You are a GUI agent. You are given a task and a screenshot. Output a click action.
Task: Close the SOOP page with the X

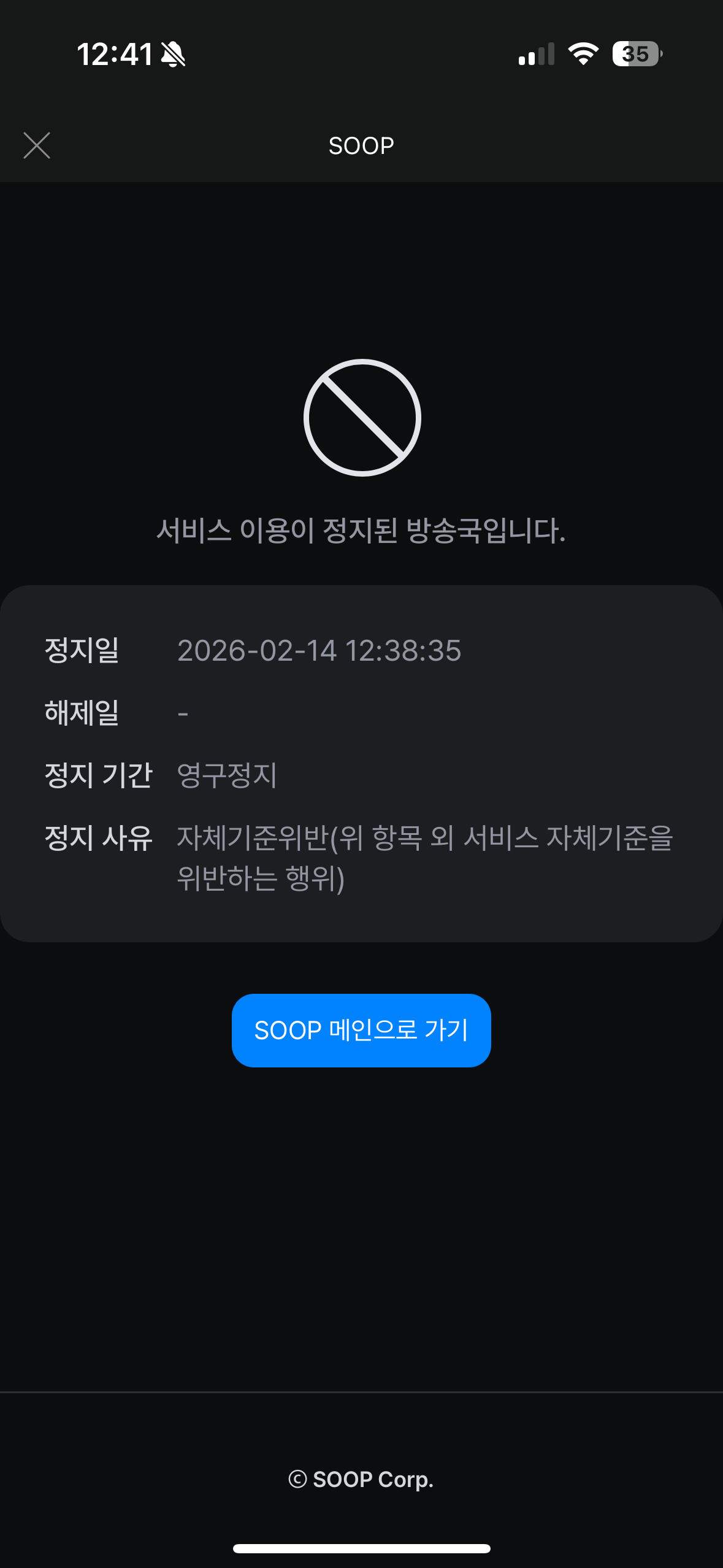[x=37, y=145]
